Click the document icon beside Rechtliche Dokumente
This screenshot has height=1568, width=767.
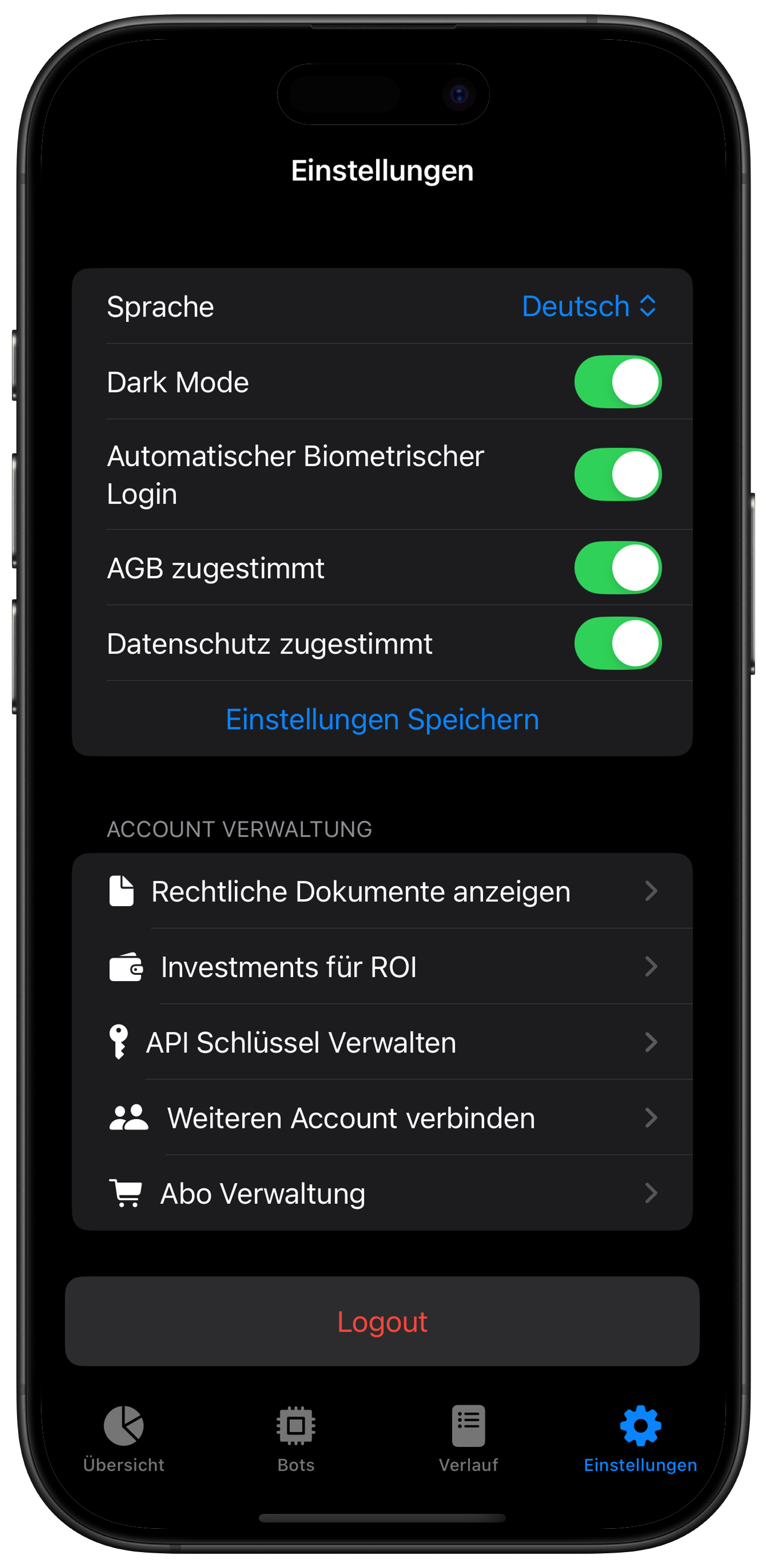121,891
